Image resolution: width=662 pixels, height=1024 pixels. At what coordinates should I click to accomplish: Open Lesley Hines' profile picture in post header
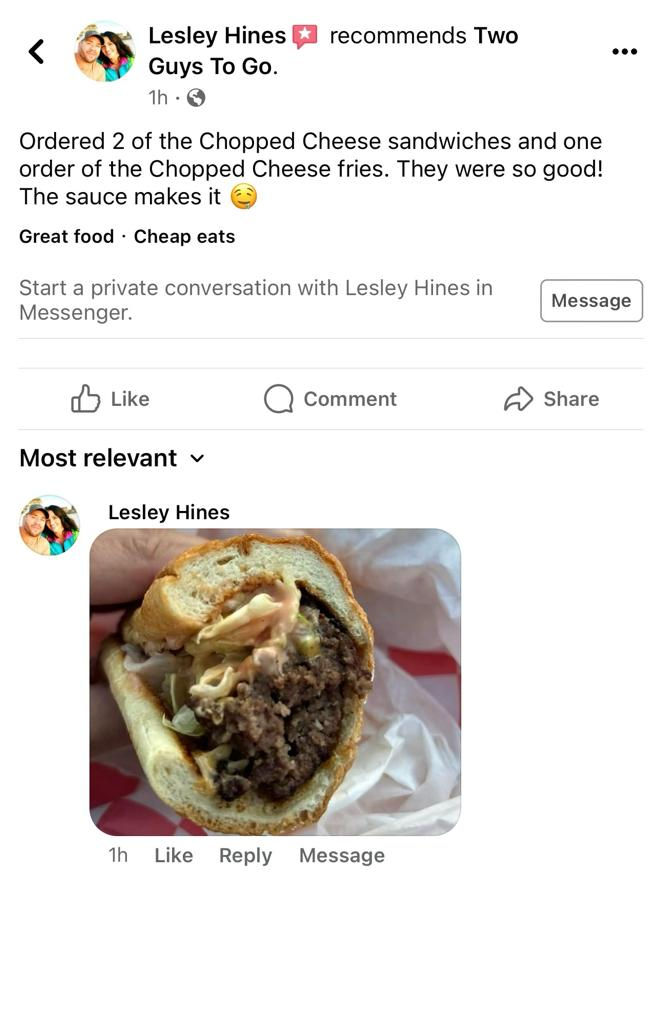(x=105, y=52)
